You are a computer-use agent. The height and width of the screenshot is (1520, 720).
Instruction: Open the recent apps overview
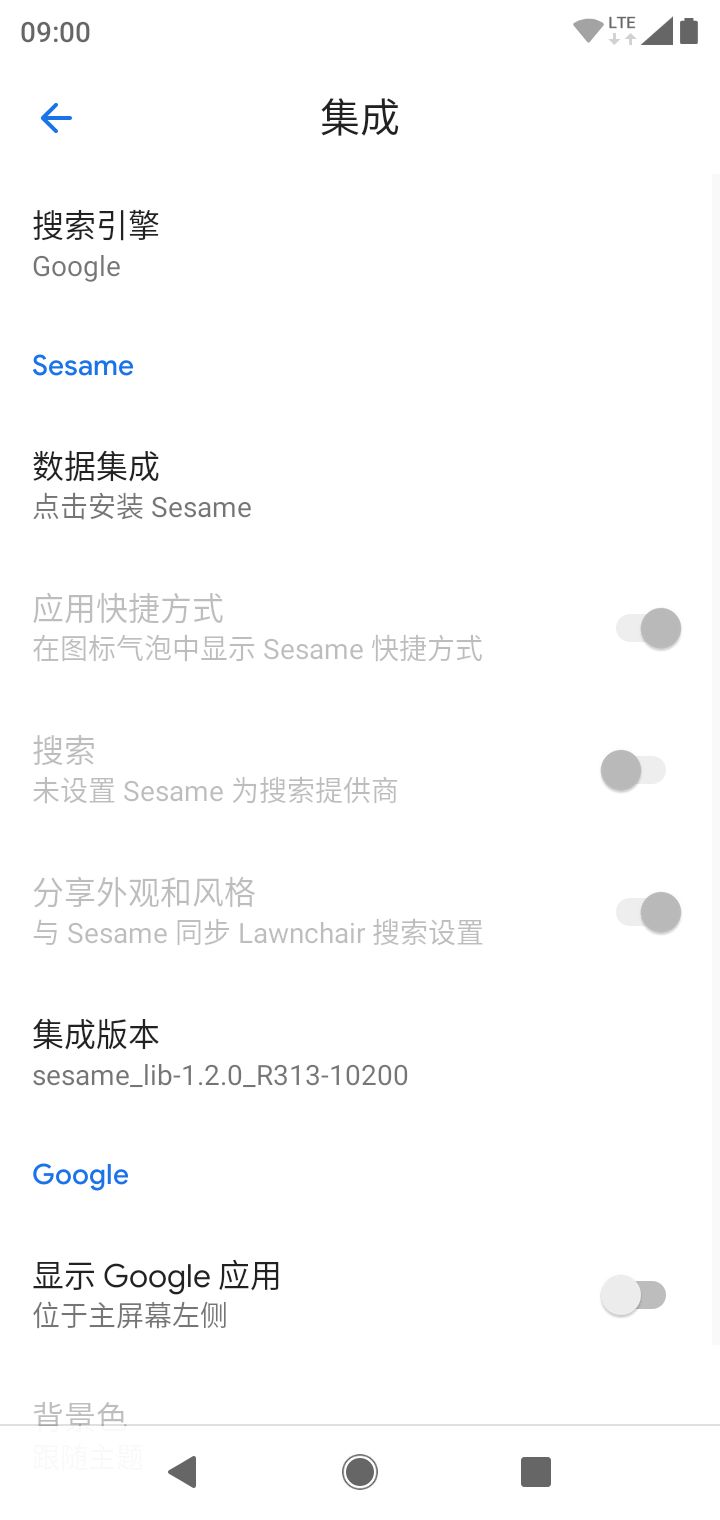[x=536, y=1472]
